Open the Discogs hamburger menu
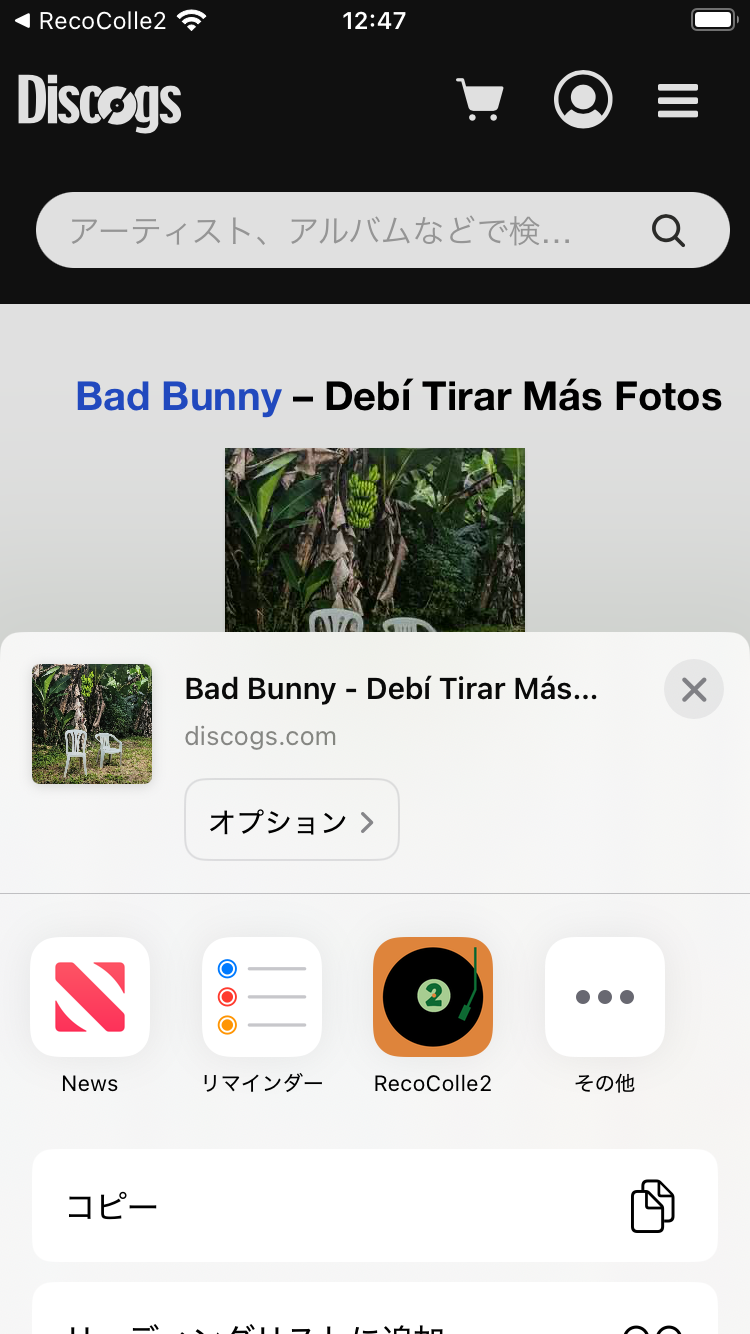The width and height of the screenshot is (750, 1334). pos(678,101)
